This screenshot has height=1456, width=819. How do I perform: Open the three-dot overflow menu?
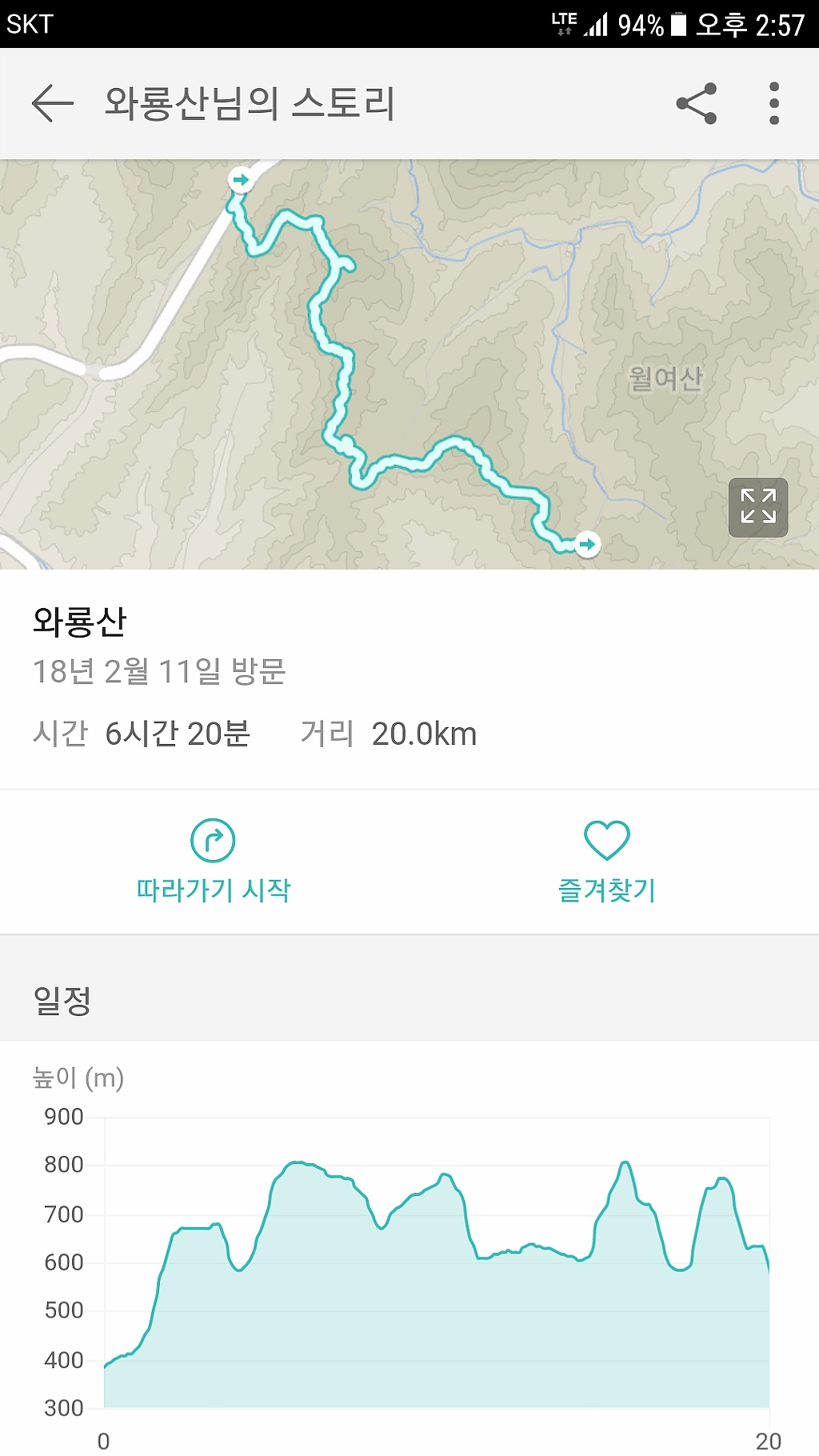point(773,103)
